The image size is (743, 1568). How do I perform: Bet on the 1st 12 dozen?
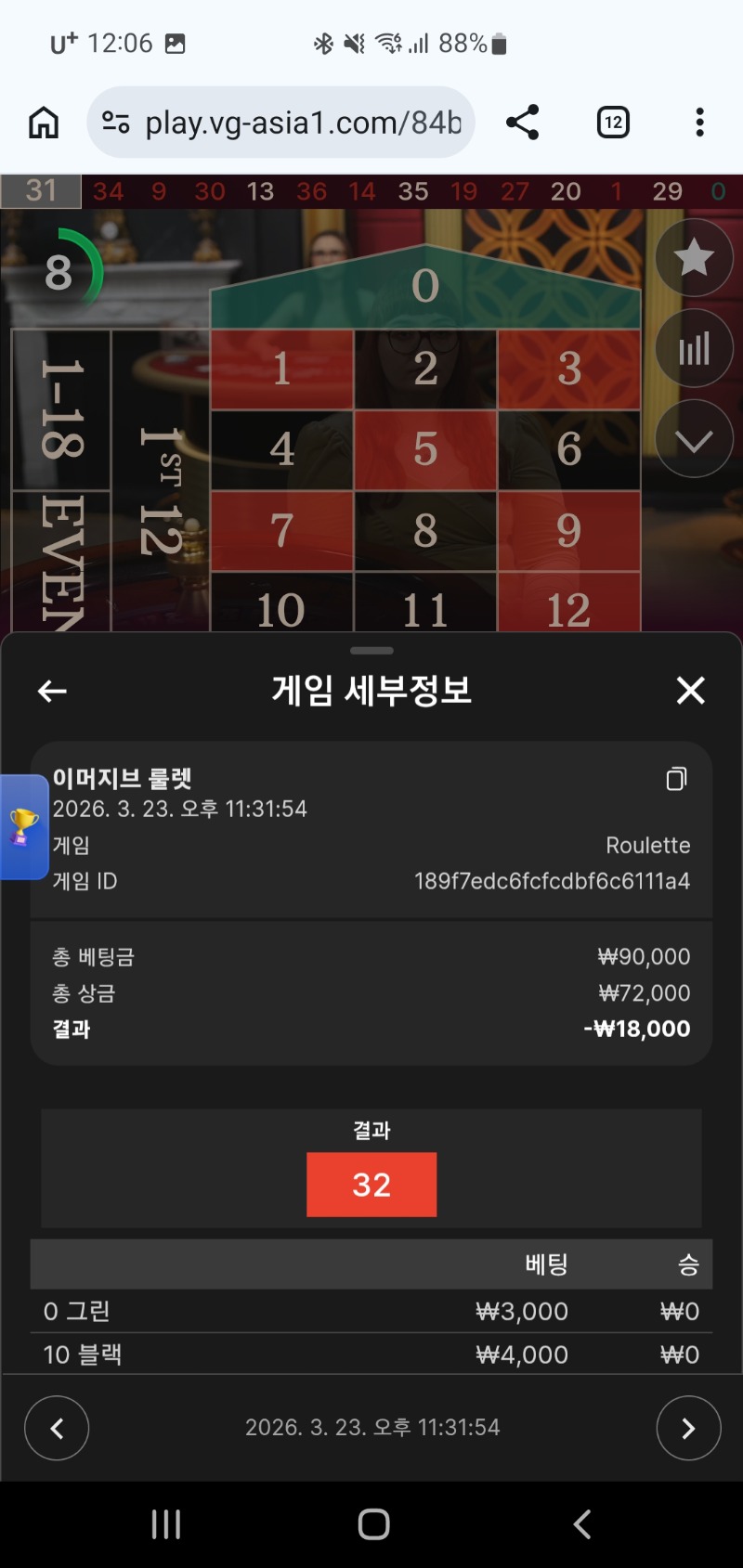[160, 489]
